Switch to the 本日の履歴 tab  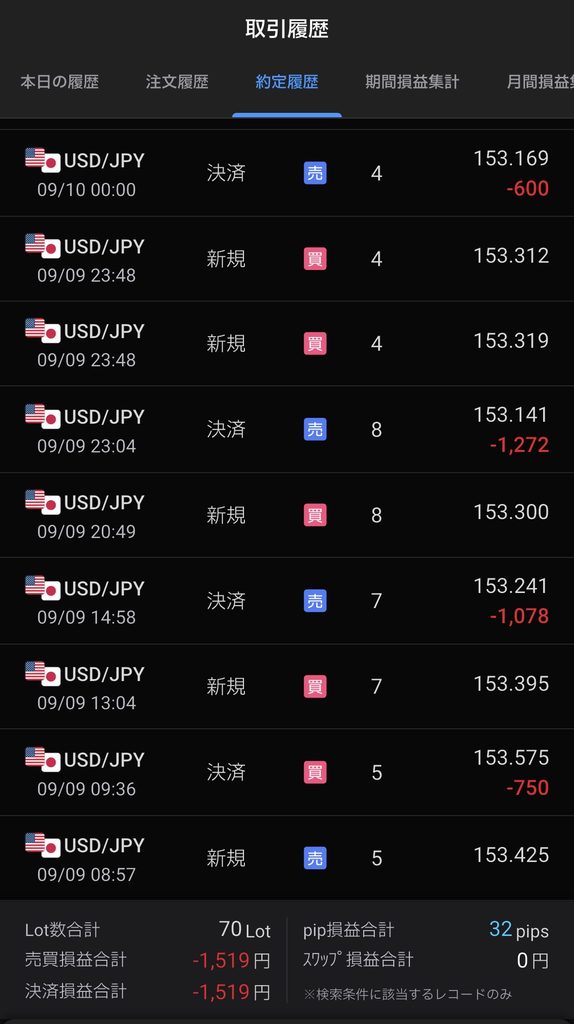[x=59, y=82]
